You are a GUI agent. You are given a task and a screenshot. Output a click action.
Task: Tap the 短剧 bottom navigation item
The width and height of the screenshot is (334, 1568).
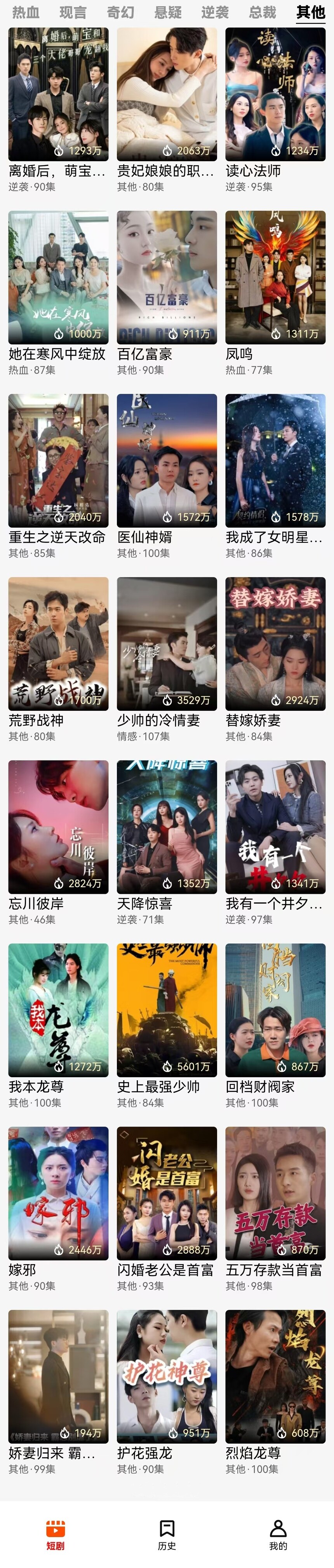coord(56,1534)
